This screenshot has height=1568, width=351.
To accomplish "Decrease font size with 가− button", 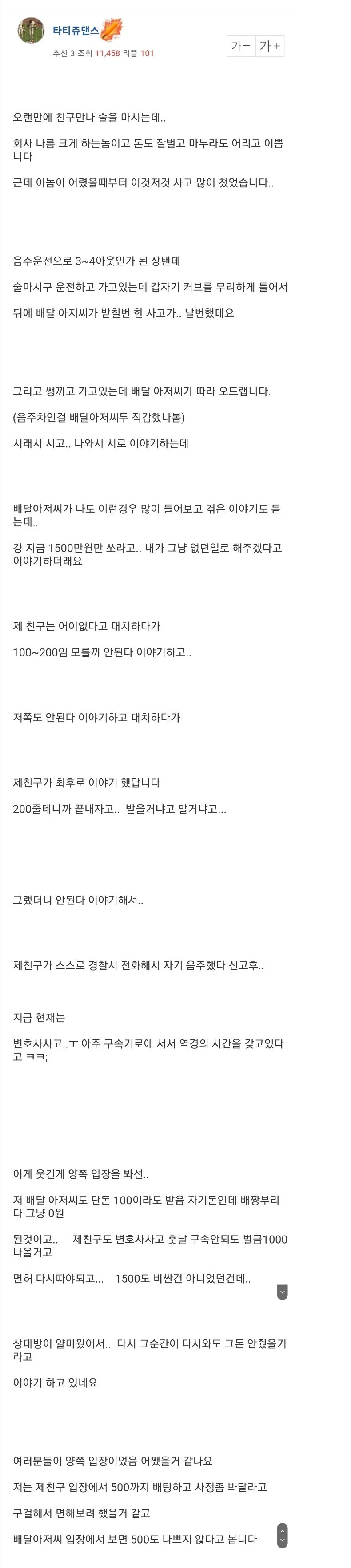I will pos(241,46).
